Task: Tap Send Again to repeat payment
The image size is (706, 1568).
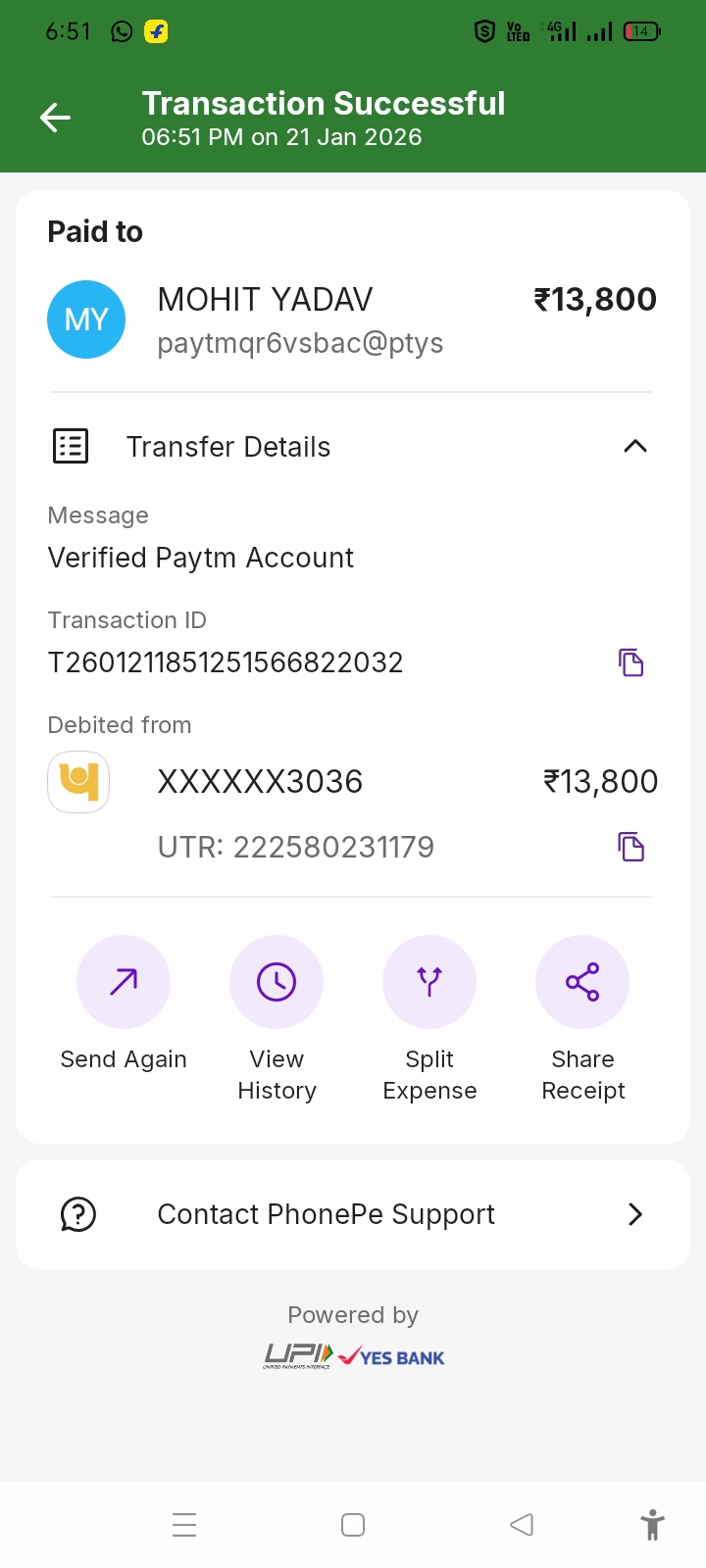Action: [124, 982]
